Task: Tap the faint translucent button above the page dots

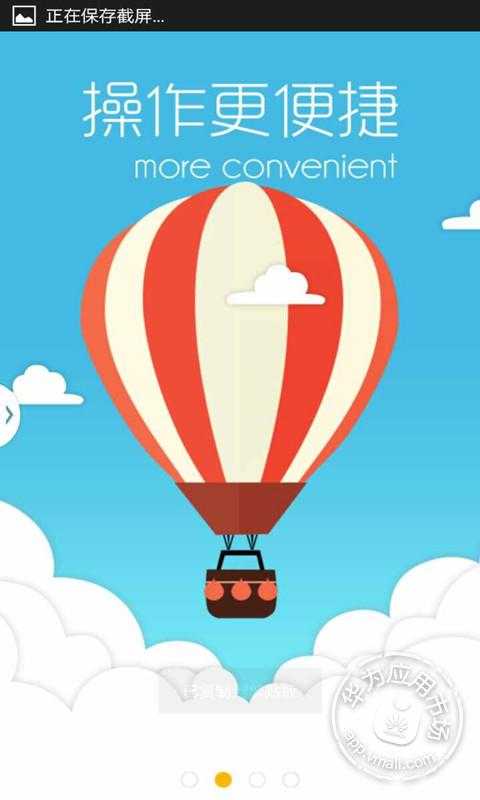Action: (240, 691)
